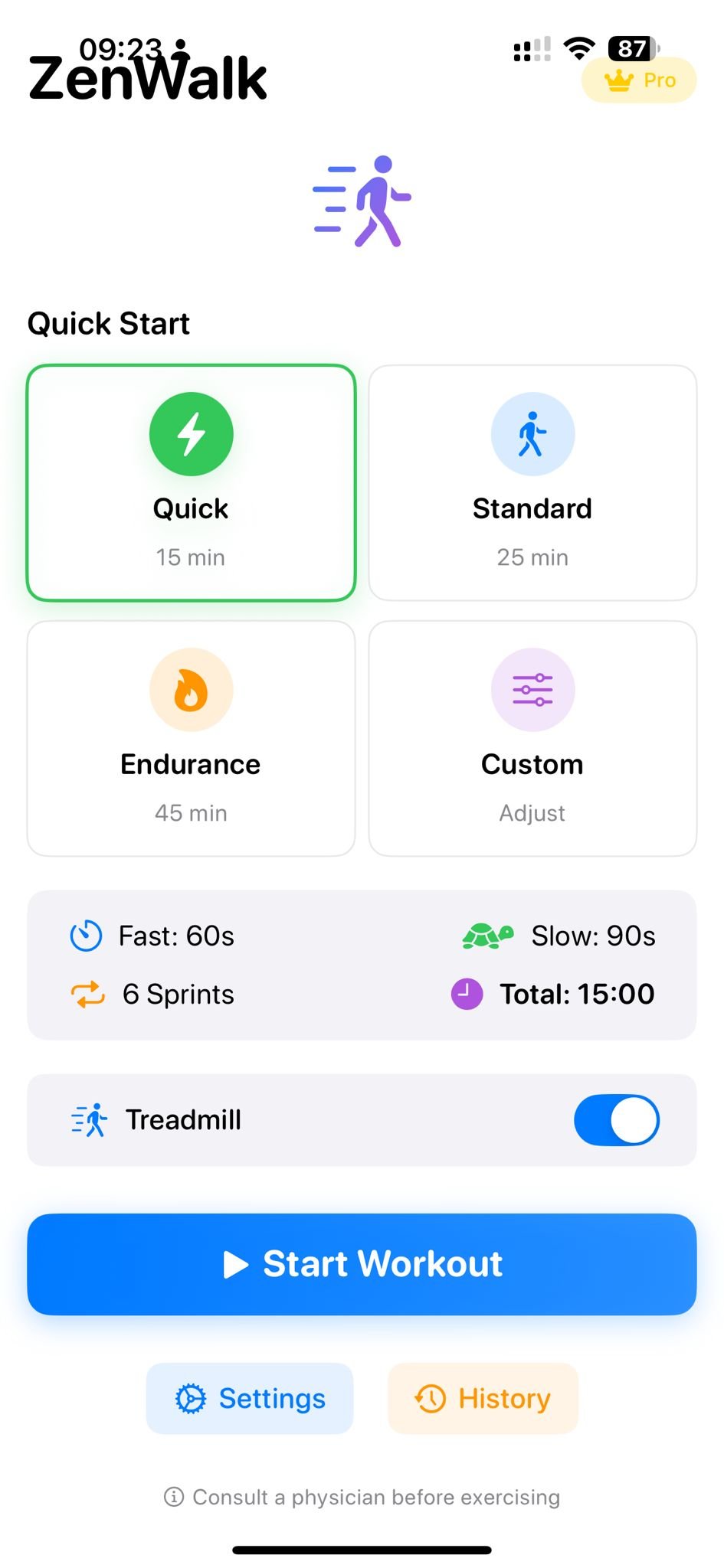Tap the speed-walking figure icon beside Treadmill
The image size is (724, 1568).
tap(88, 1119)
